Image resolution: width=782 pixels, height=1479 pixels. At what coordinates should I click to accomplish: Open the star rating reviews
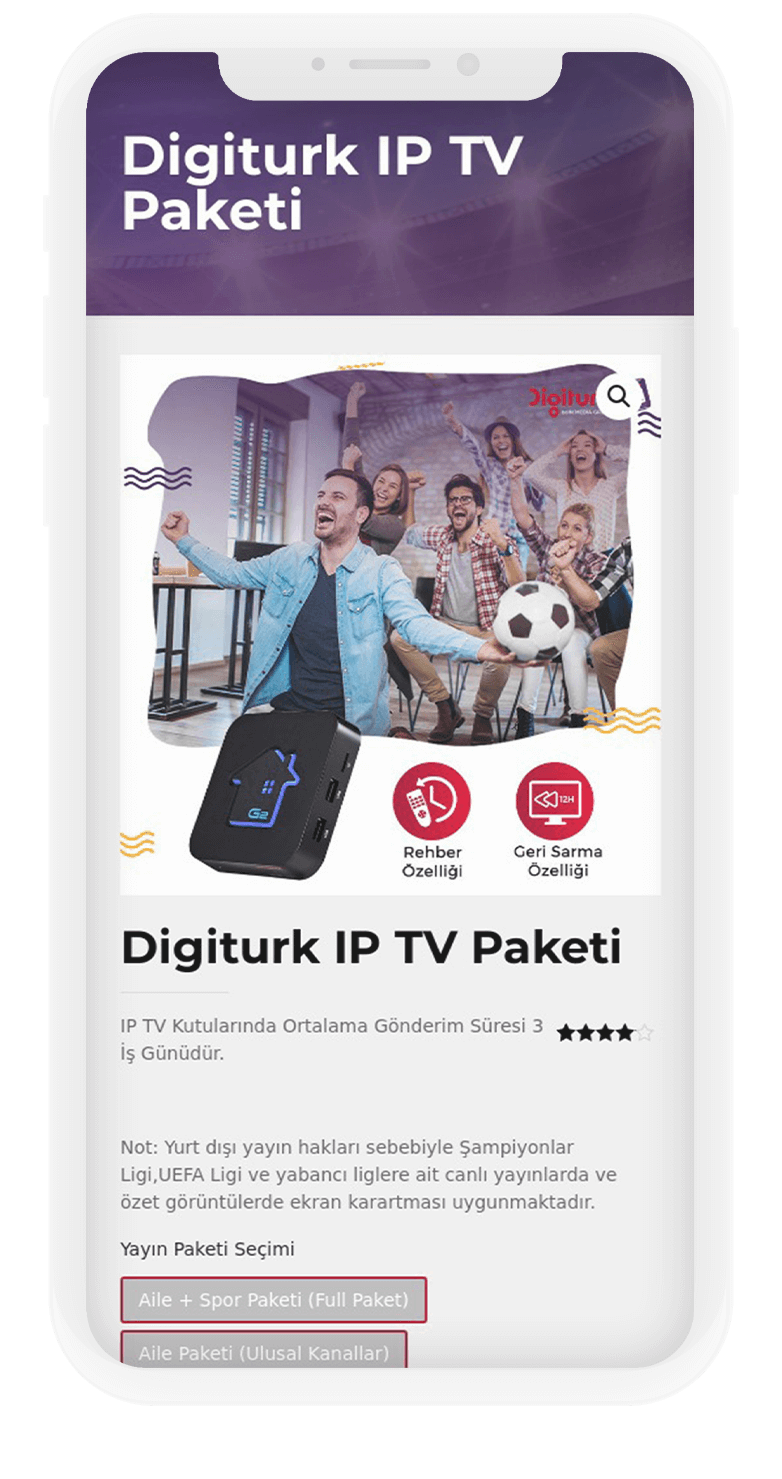[x=604, y=1033]
